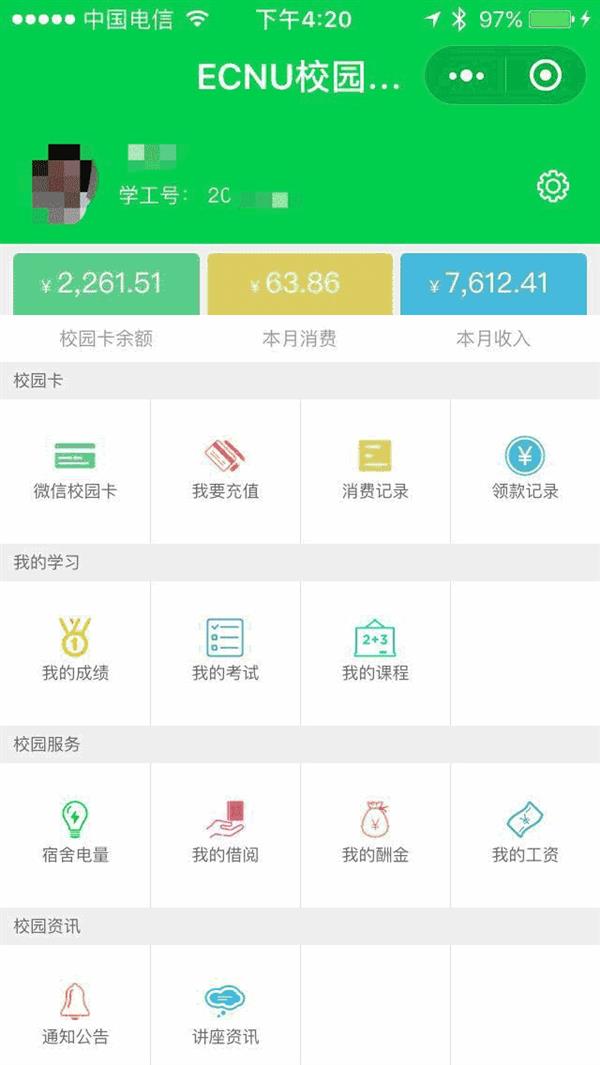The image size is (600, 1065).
Task: Close the mini program with the circle button
Action: [x=545, y=76]
